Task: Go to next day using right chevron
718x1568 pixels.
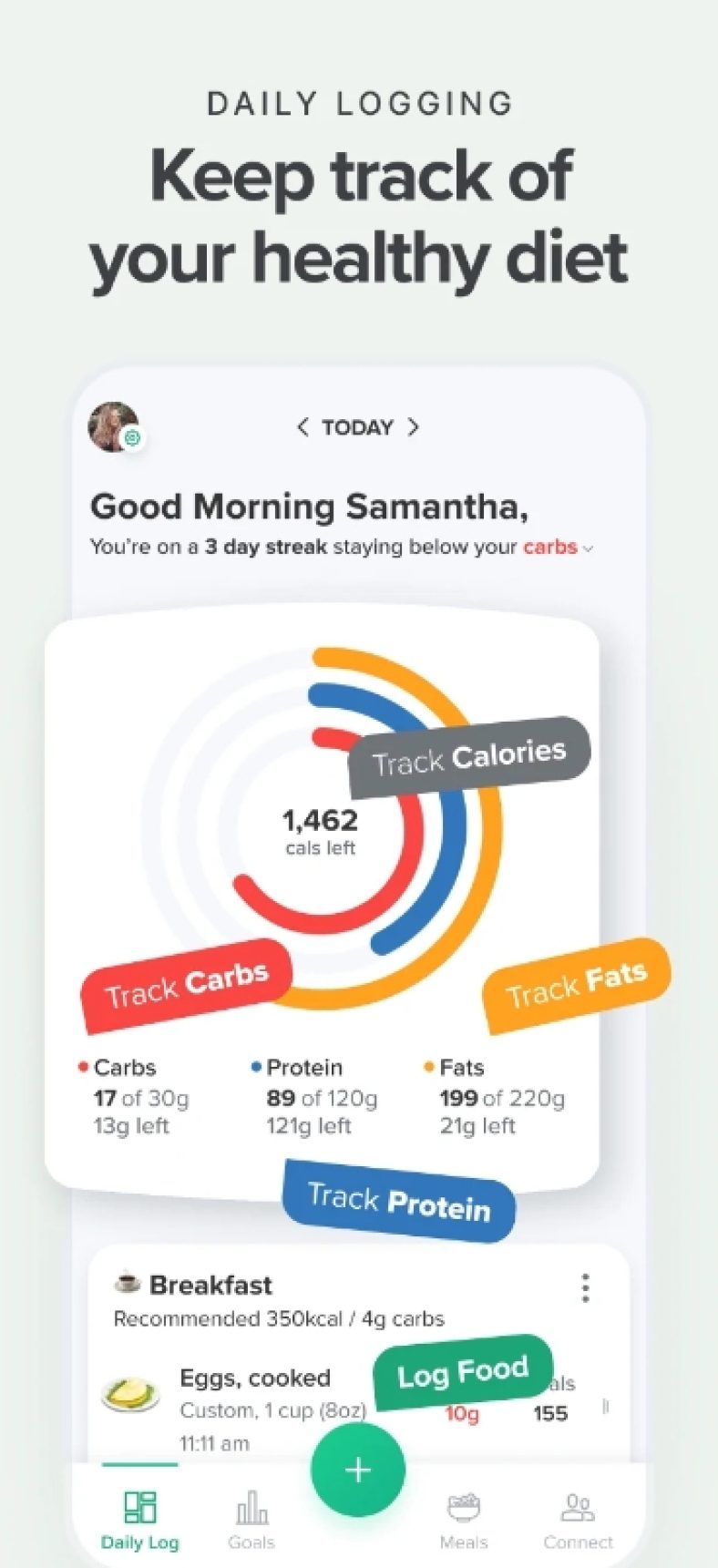Action: pyautogui.click(x=415, y=426)
